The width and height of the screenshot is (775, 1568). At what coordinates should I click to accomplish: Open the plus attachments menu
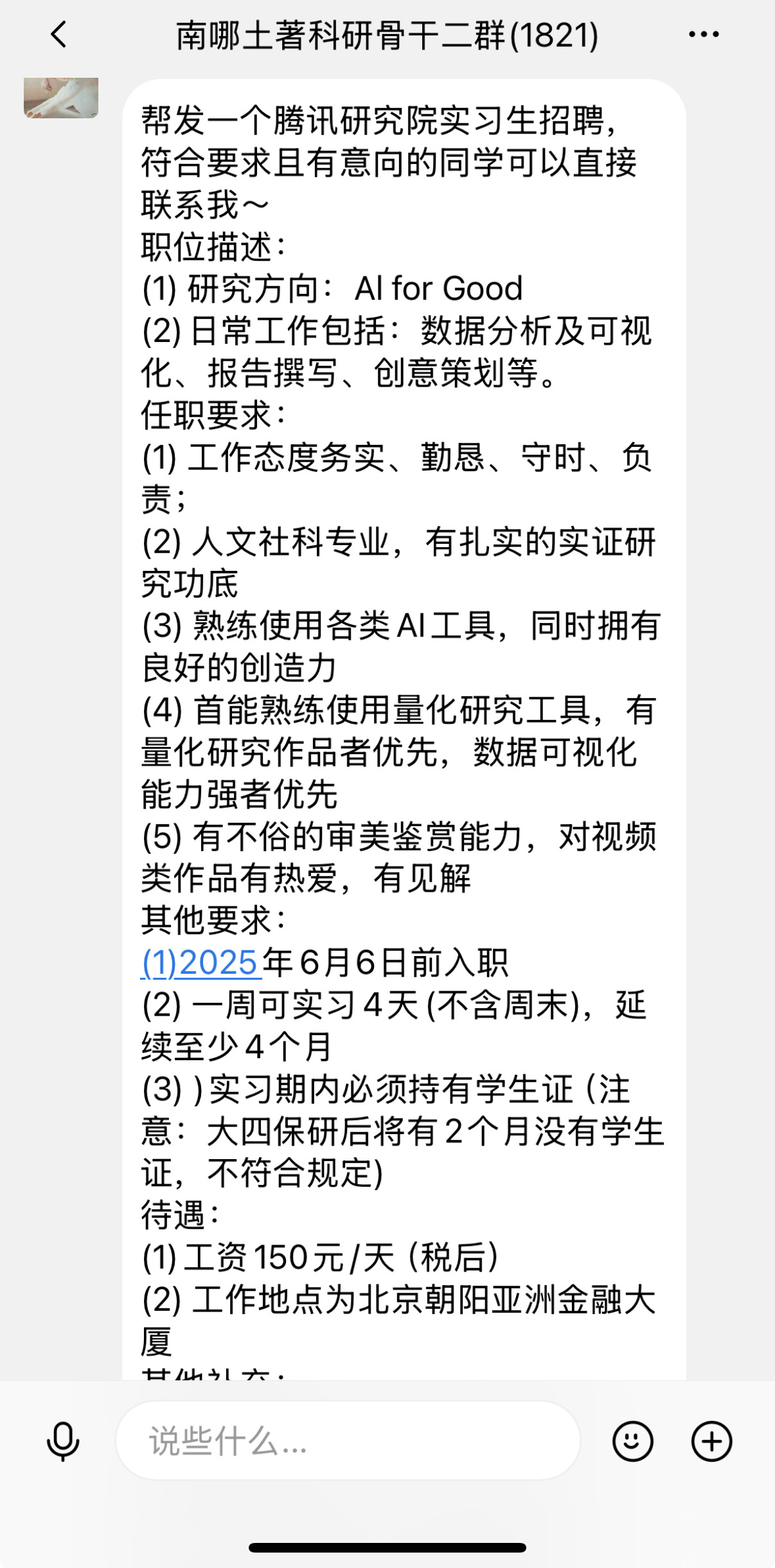point(711,1441)
